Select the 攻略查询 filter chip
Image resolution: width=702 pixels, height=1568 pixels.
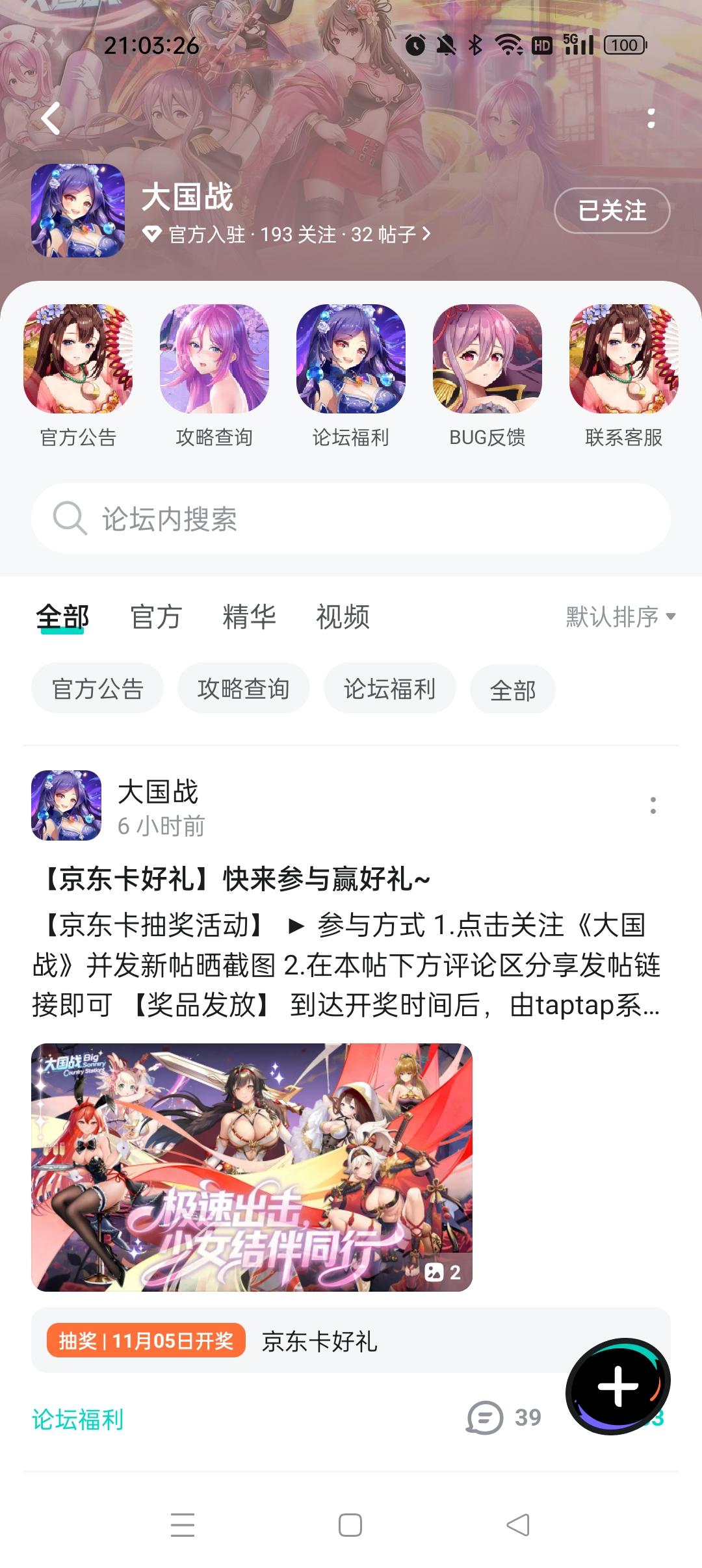click(243, 688)
